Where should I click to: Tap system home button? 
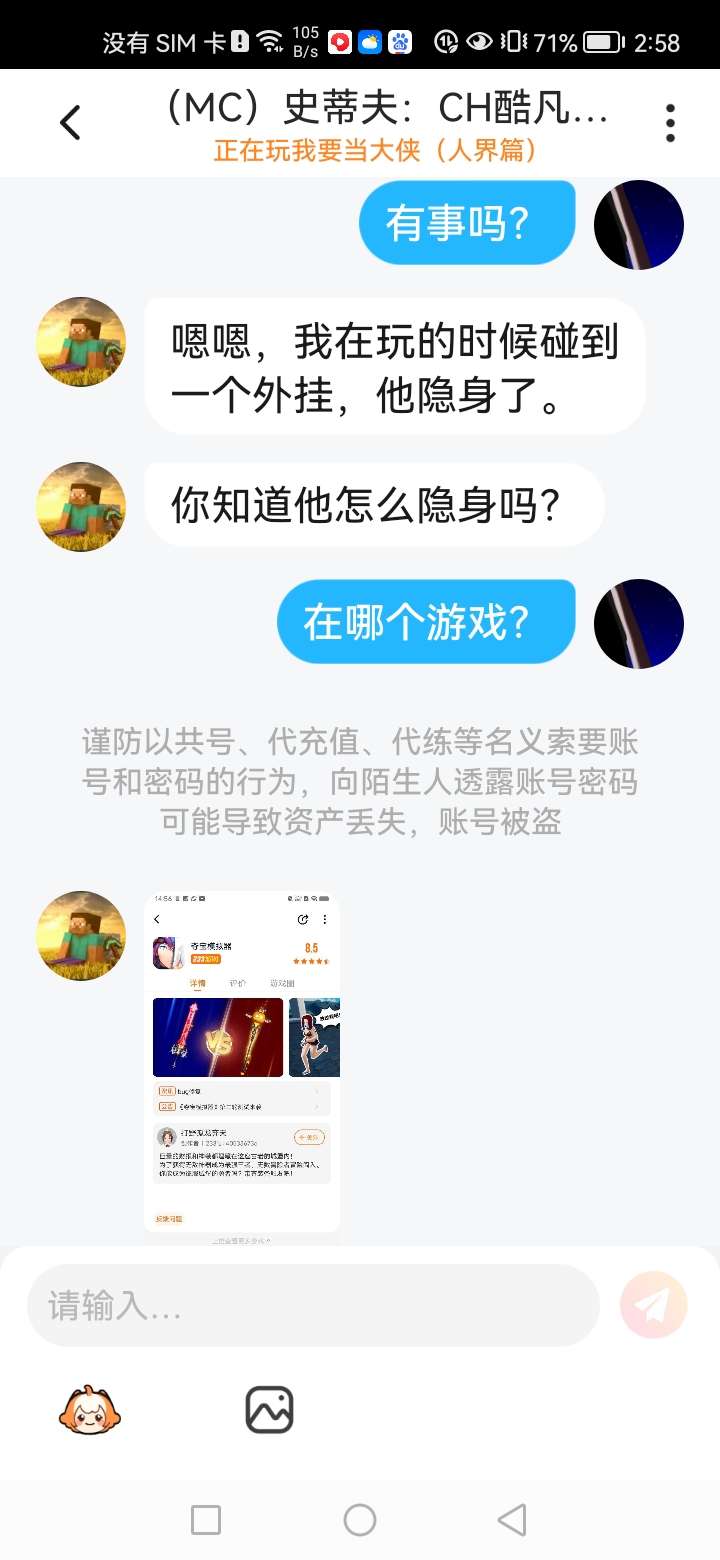click(x=360, y=1521)
